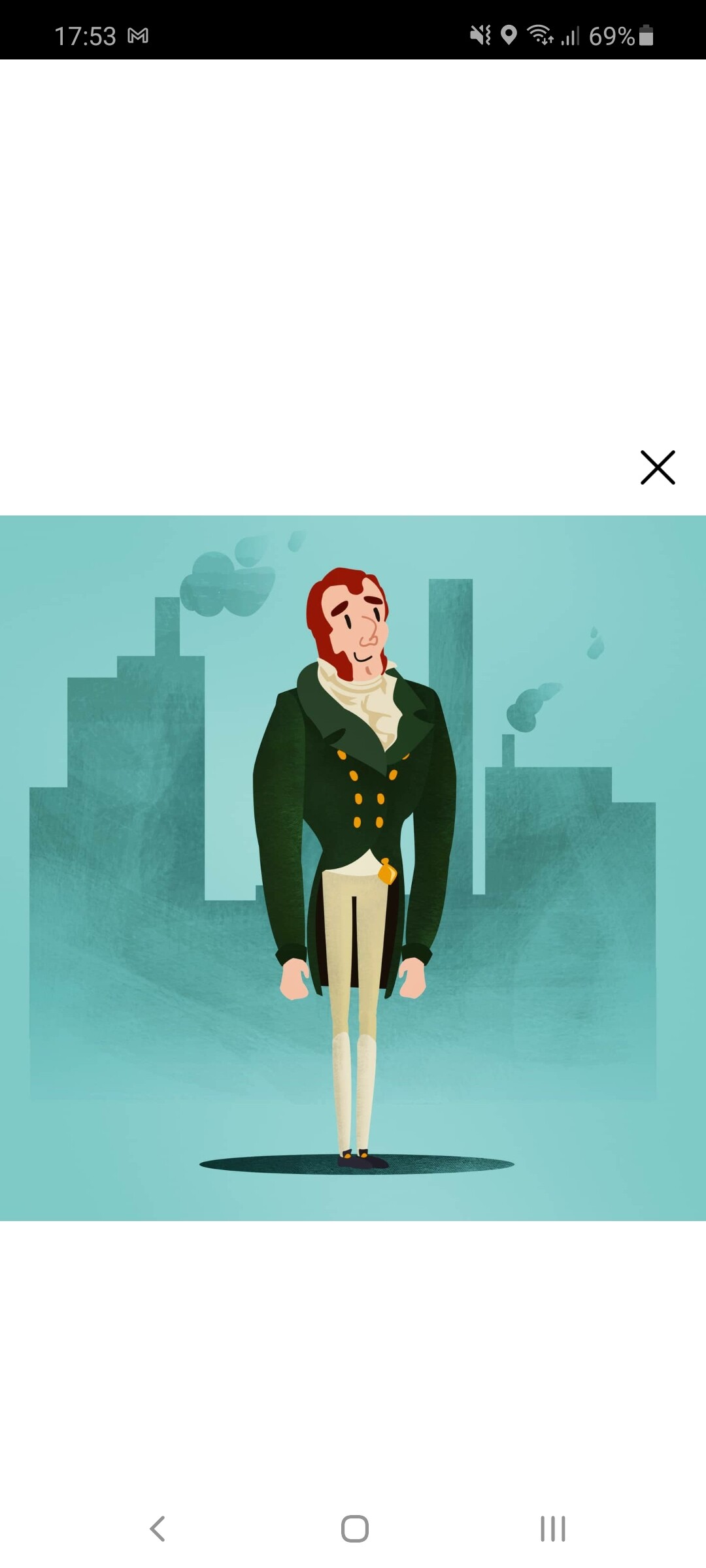Go to the home screen
Screen dimensions: 706x1568
[x=354, y=1529]
